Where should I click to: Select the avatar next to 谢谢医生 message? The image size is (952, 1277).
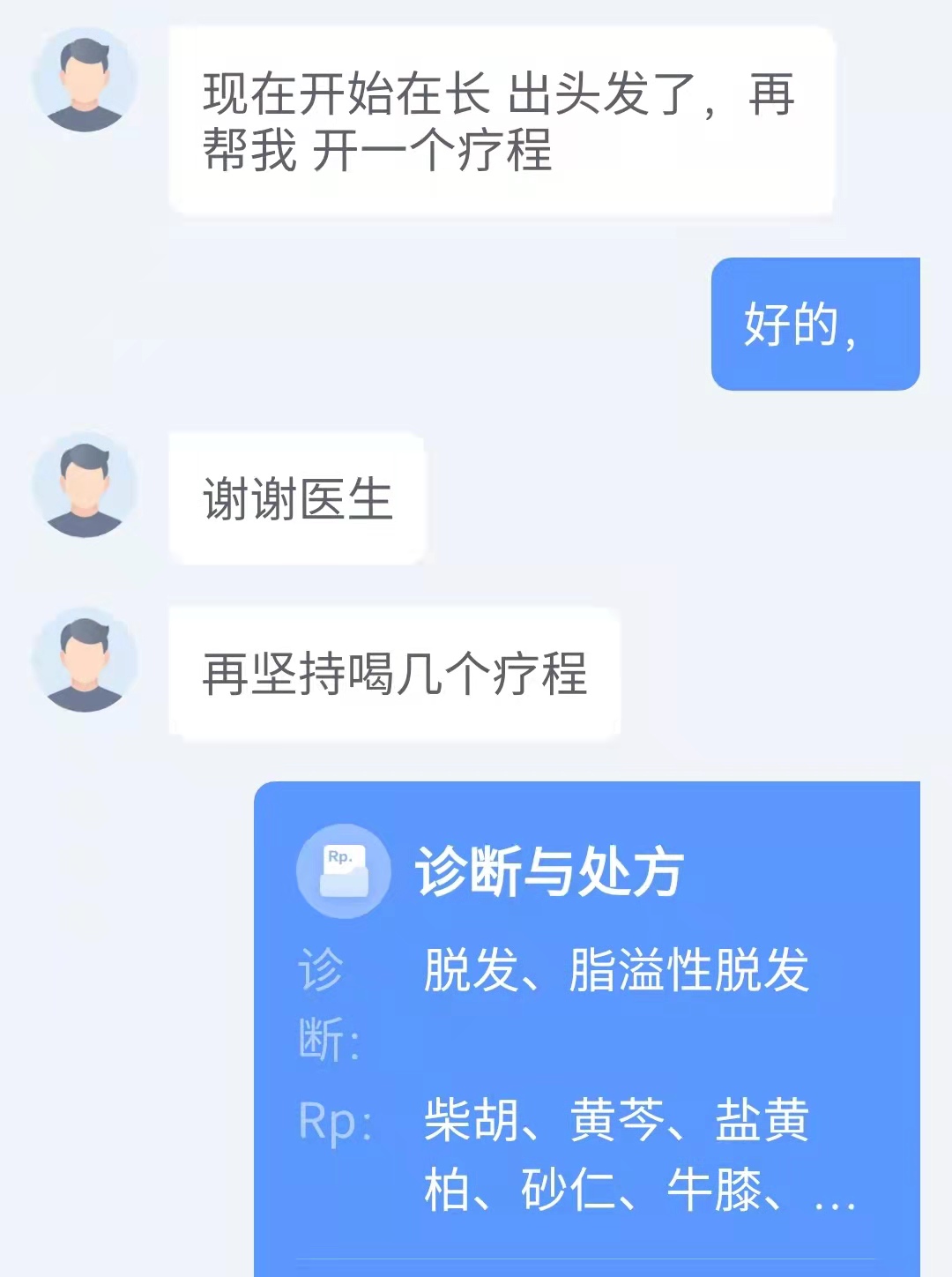click(84, 488)
